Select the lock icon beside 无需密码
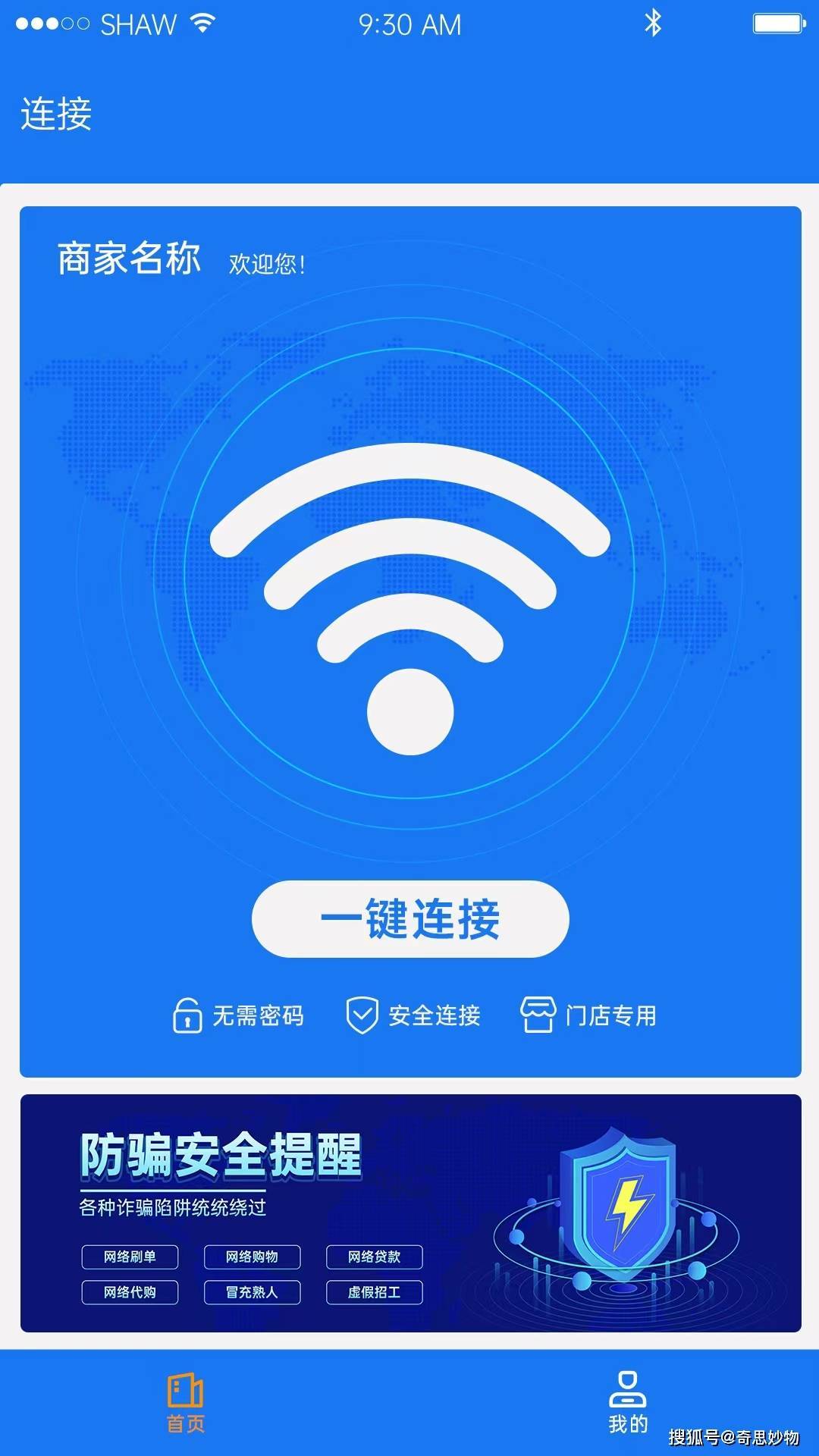 coord(186,1015)
